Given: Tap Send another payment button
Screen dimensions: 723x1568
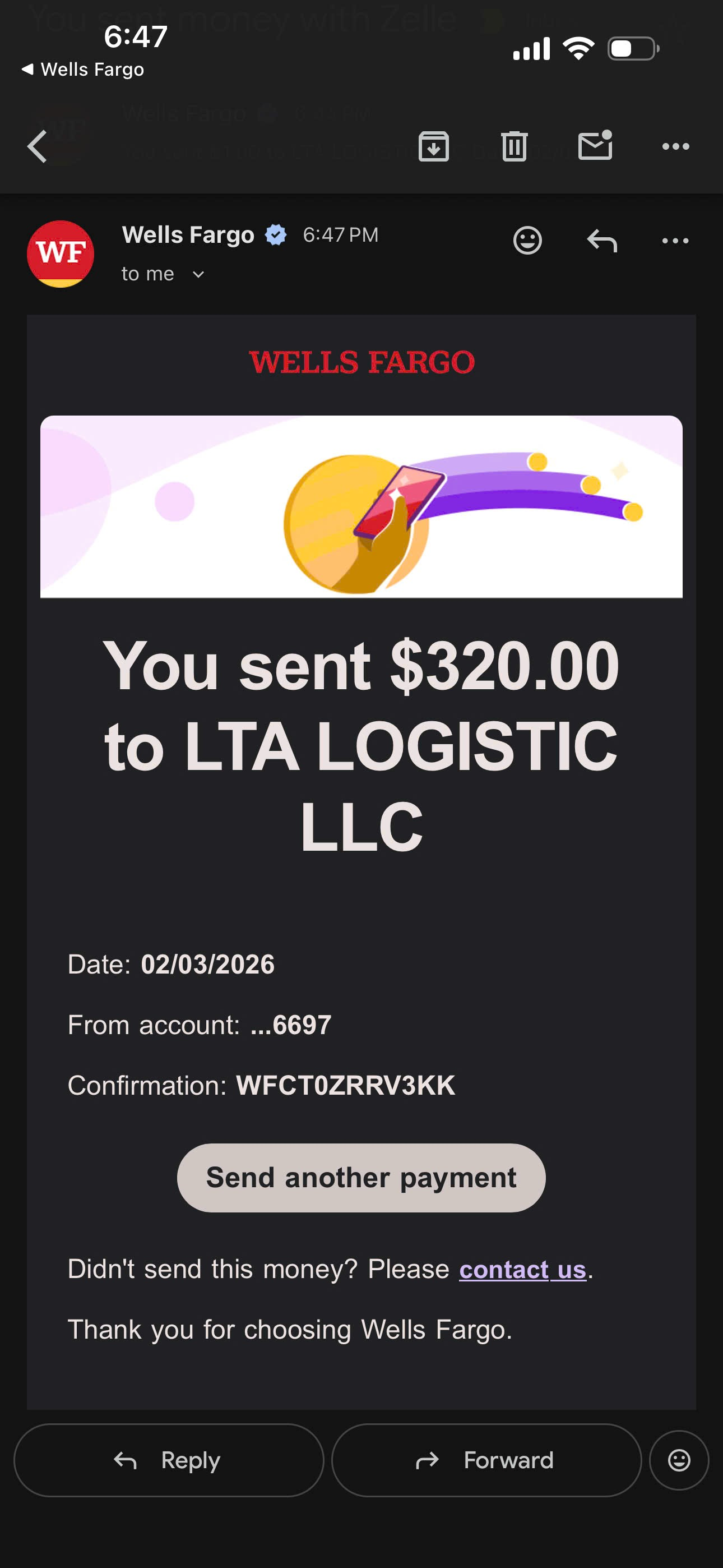Looking at the screenshot, I should pos(361,1178).
